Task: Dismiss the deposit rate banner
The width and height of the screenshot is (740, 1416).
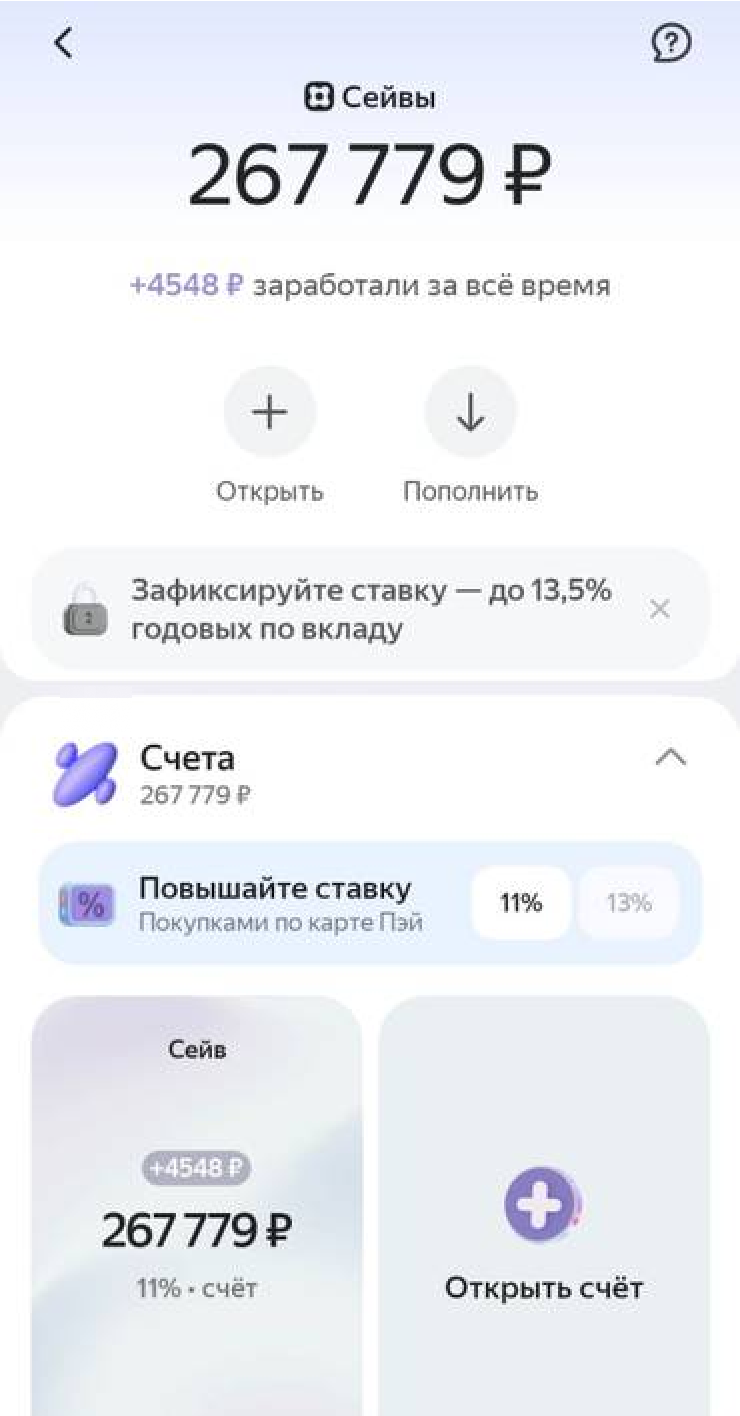Action: pyautogui.click(x=659, y=609)
